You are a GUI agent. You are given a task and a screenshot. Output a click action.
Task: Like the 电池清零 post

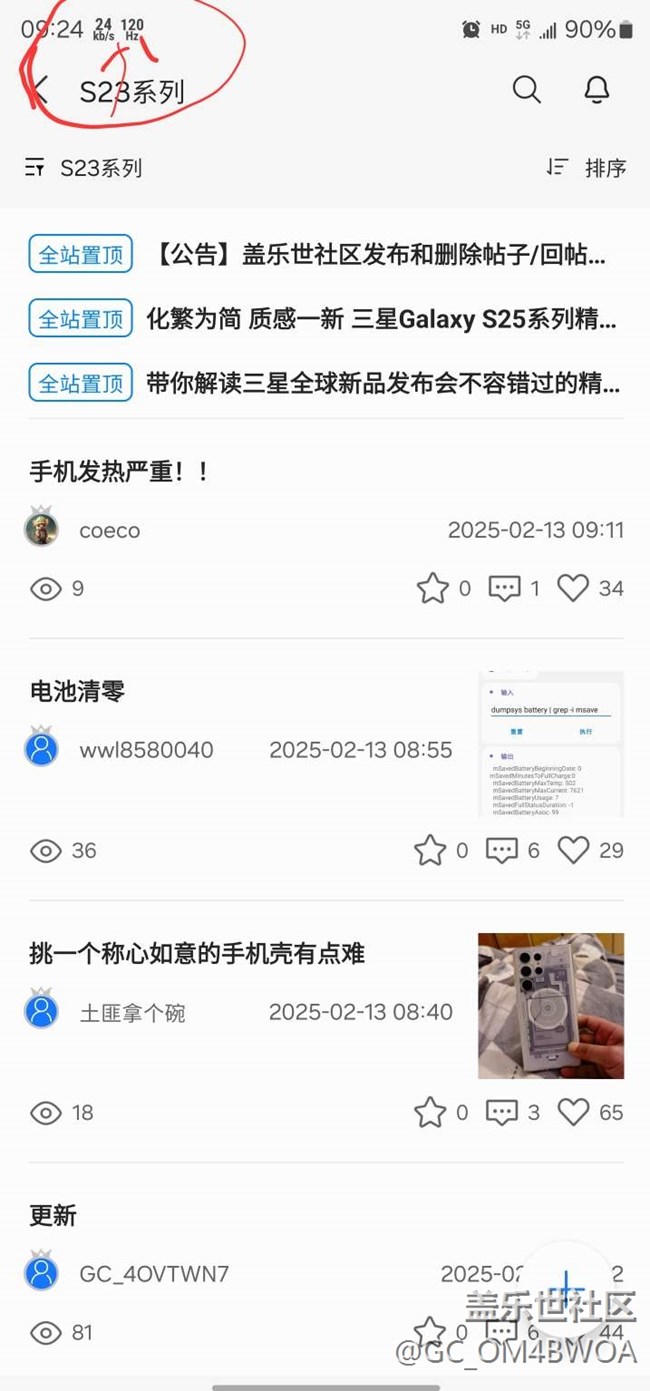pos(573,850)
